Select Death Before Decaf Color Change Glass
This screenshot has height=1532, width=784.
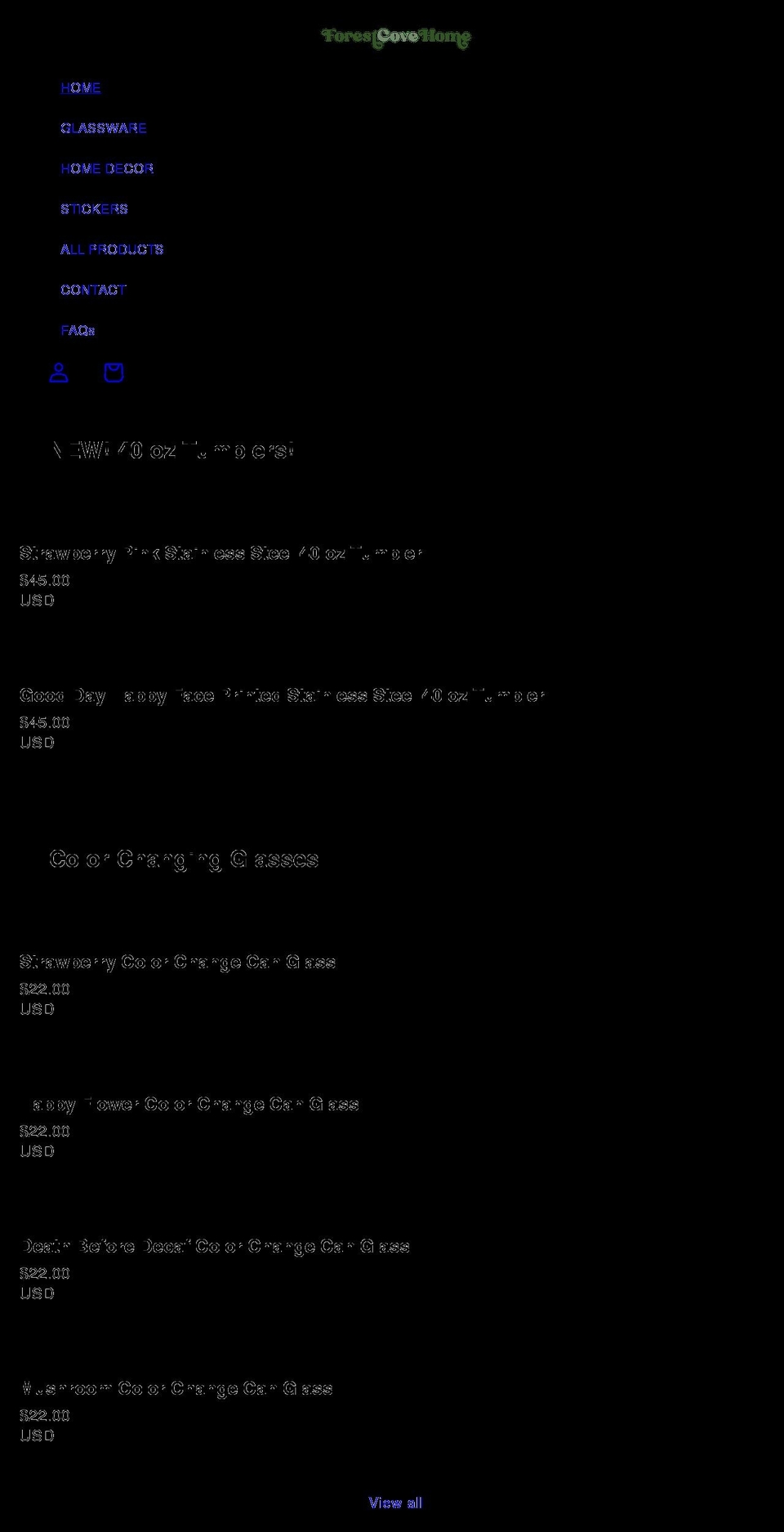(x=215, y=1246)
